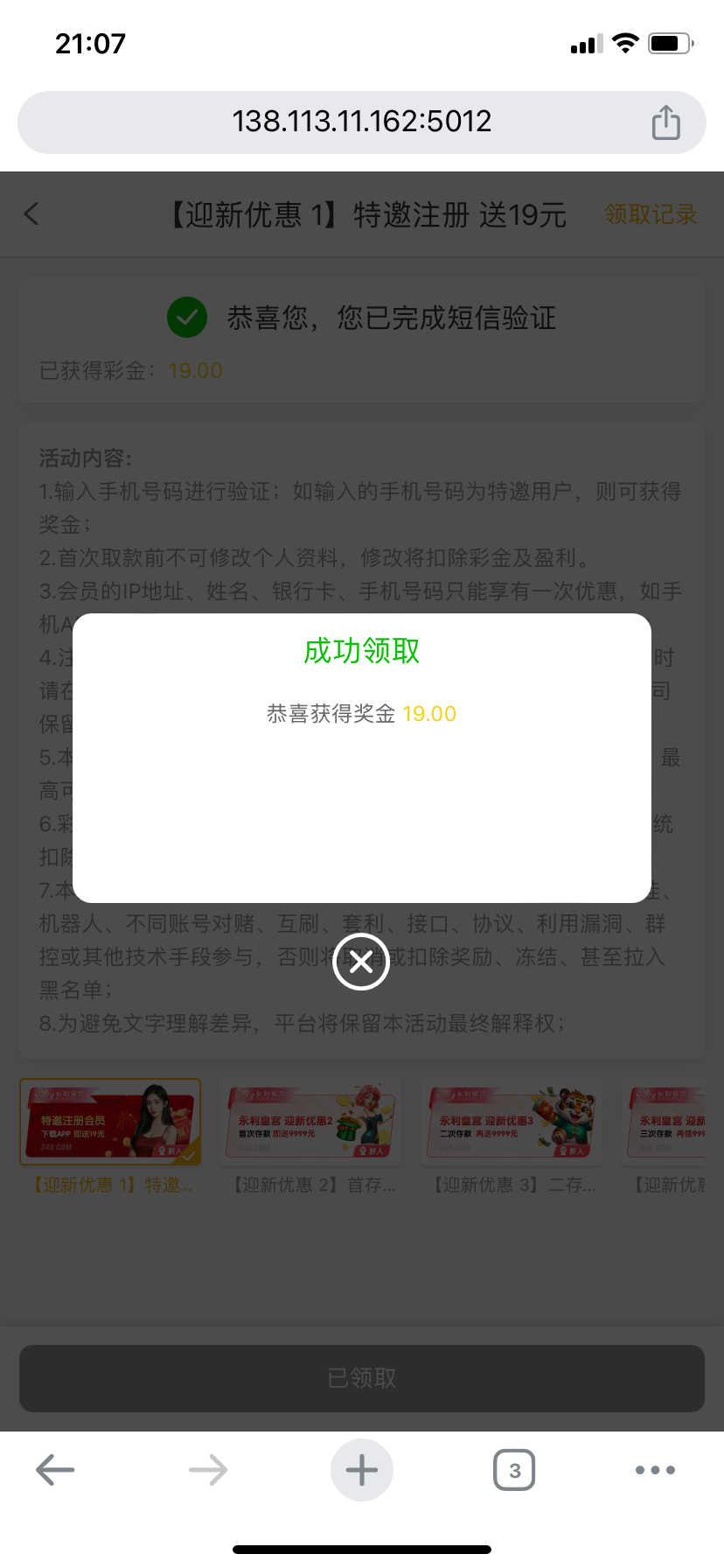This screenshot has width=724, height=1568.
Task: Show the 3 open browser tabs
Action: 514,1470
